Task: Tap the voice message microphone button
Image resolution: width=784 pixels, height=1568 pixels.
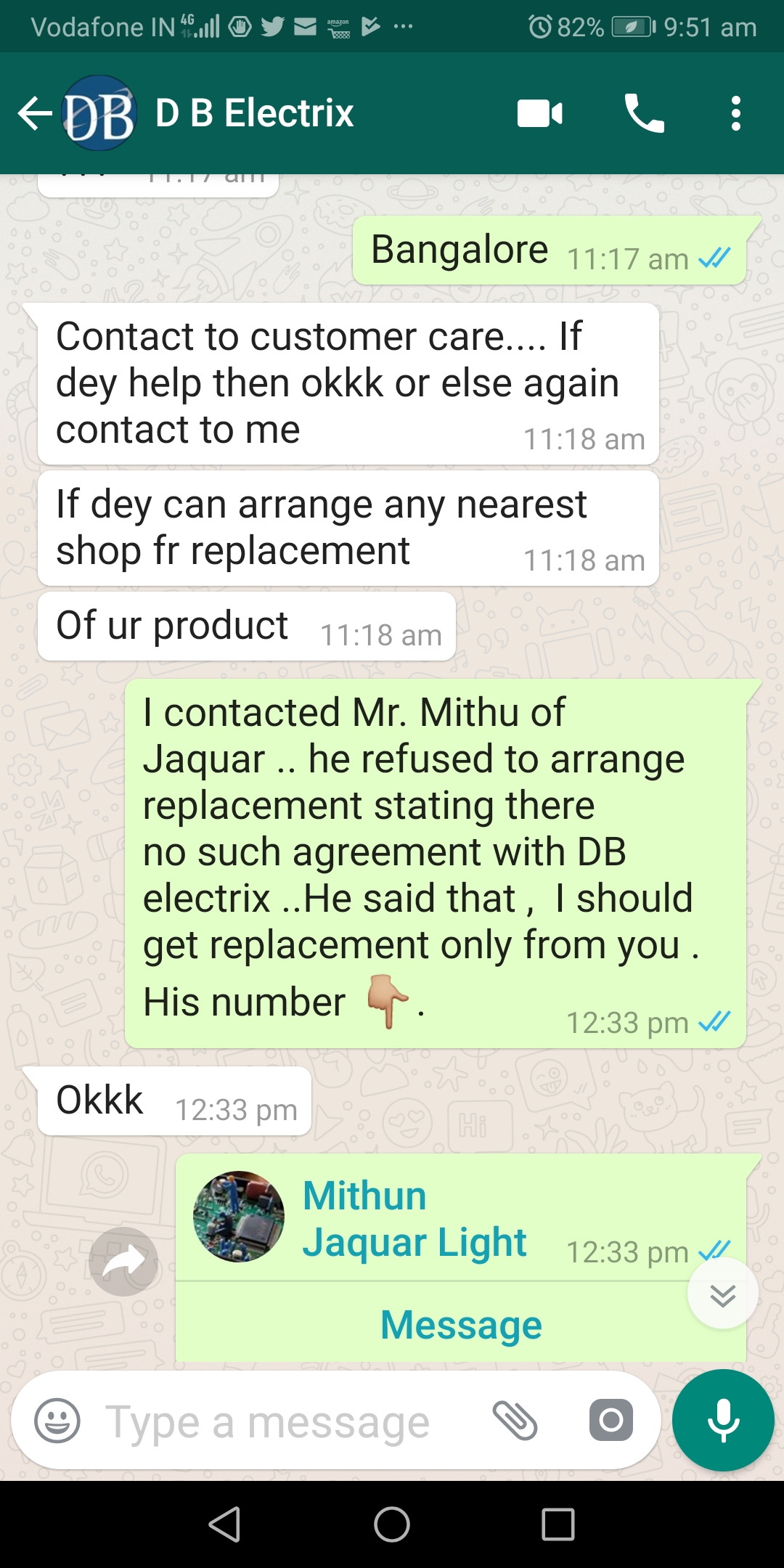Action: (x=723, y=1421)
